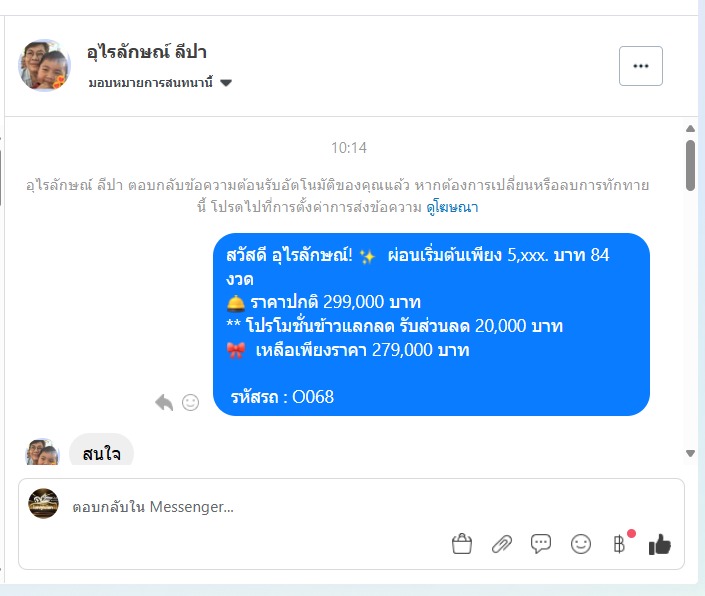Open the ดูโฆษณา link
Viewport: 705px width, 596px height.
tap(452, 207)
